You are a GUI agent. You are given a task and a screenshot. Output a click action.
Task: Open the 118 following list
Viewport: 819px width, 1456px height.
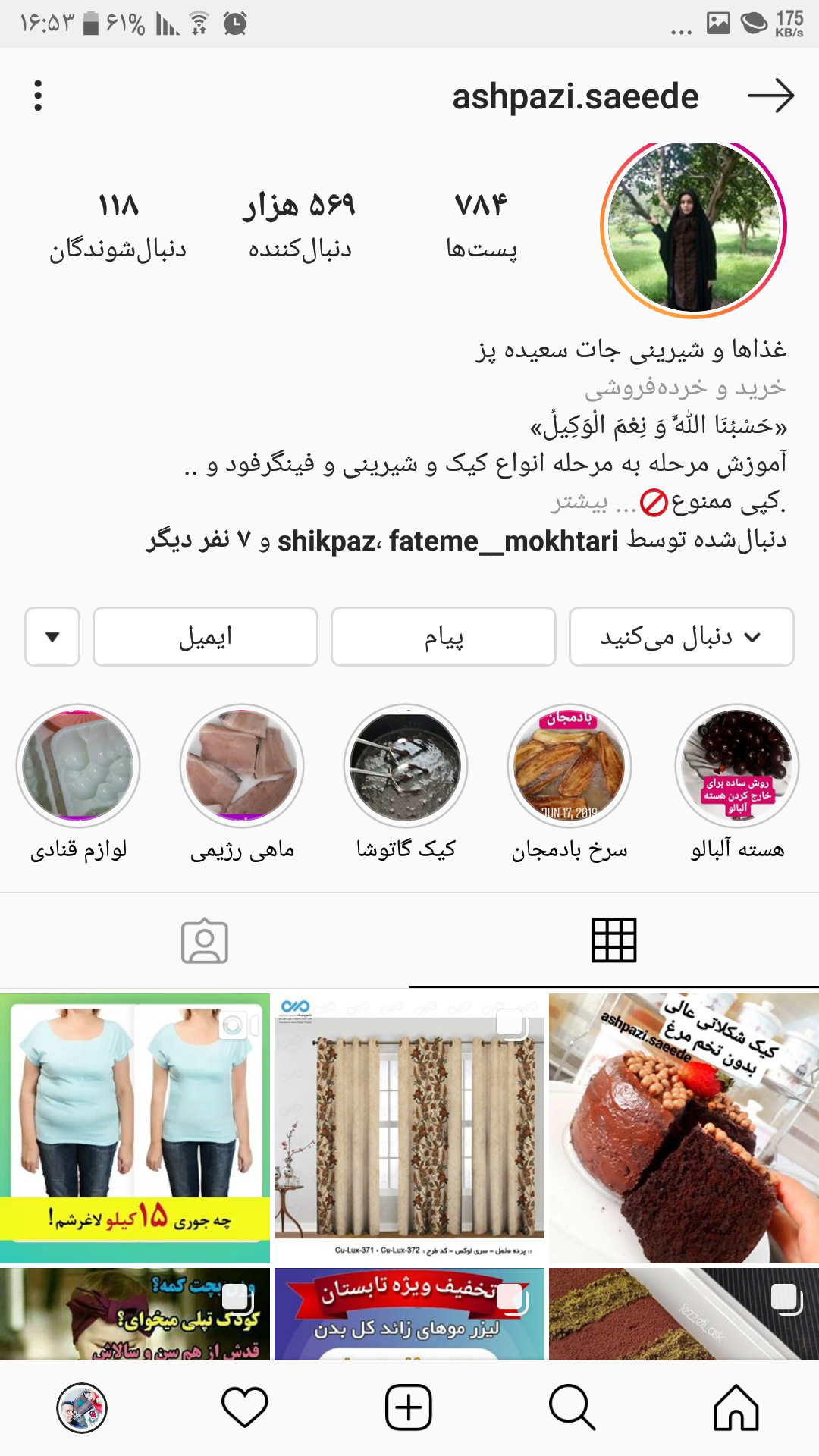pyautogui.click(x=118, y=224)
